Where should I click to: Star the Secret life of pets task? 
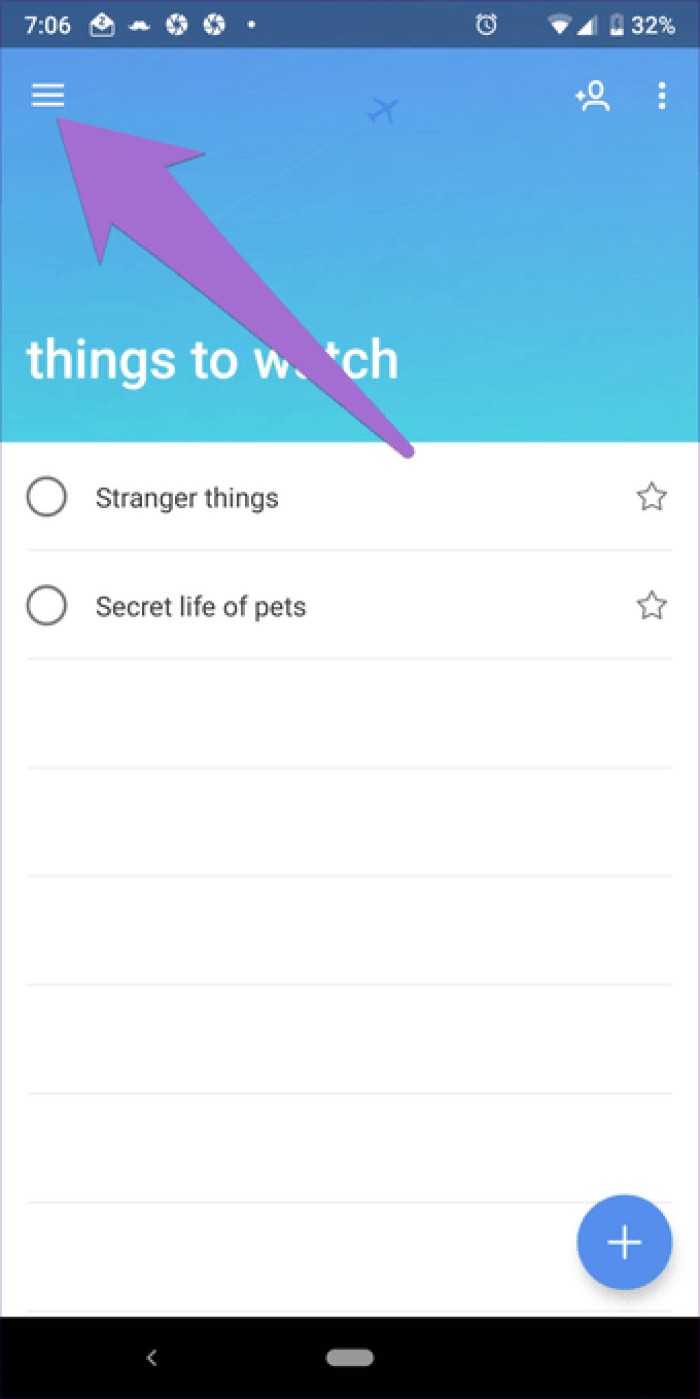(651, 605)
